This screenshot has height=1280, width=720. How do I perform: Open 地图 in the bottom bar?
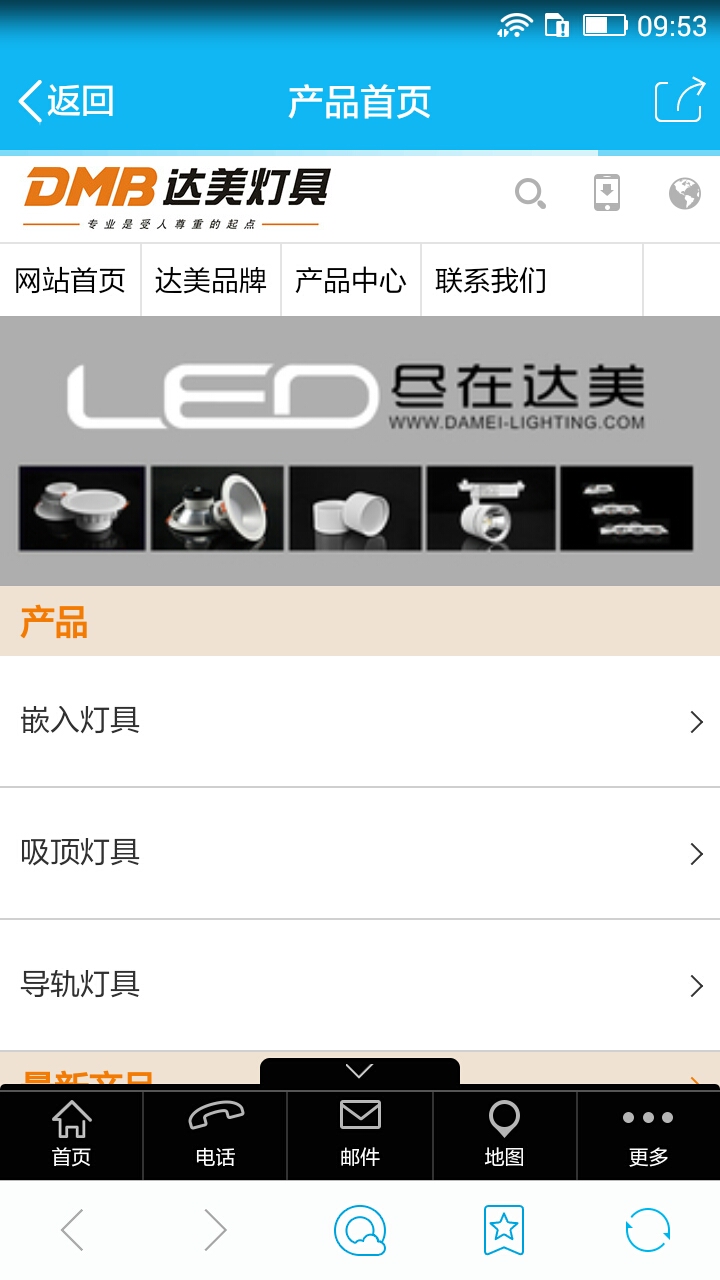pos(504,1136)
